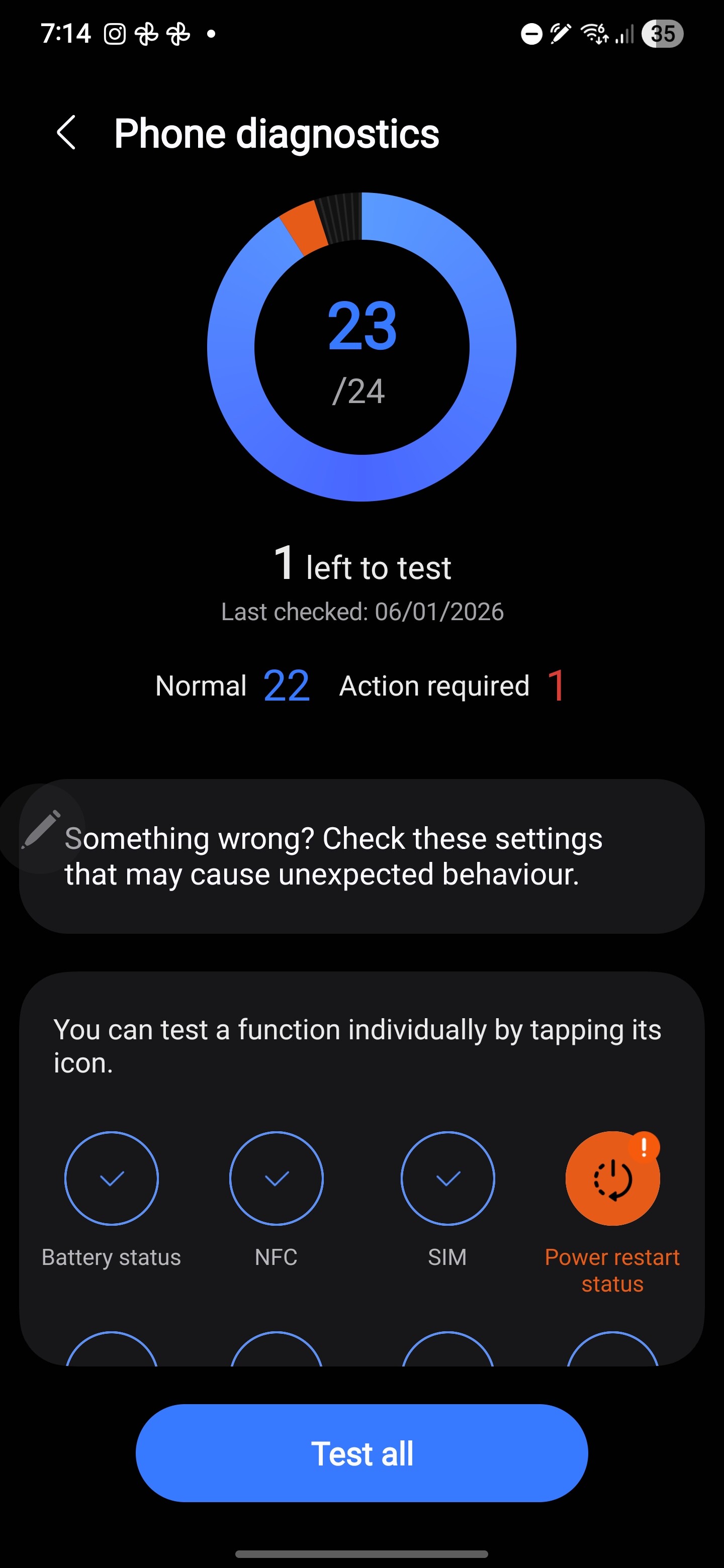Go back from Phone diagnostics
Image resolution: width=724 pixels, height=1568 pixels.
(66, 133)
